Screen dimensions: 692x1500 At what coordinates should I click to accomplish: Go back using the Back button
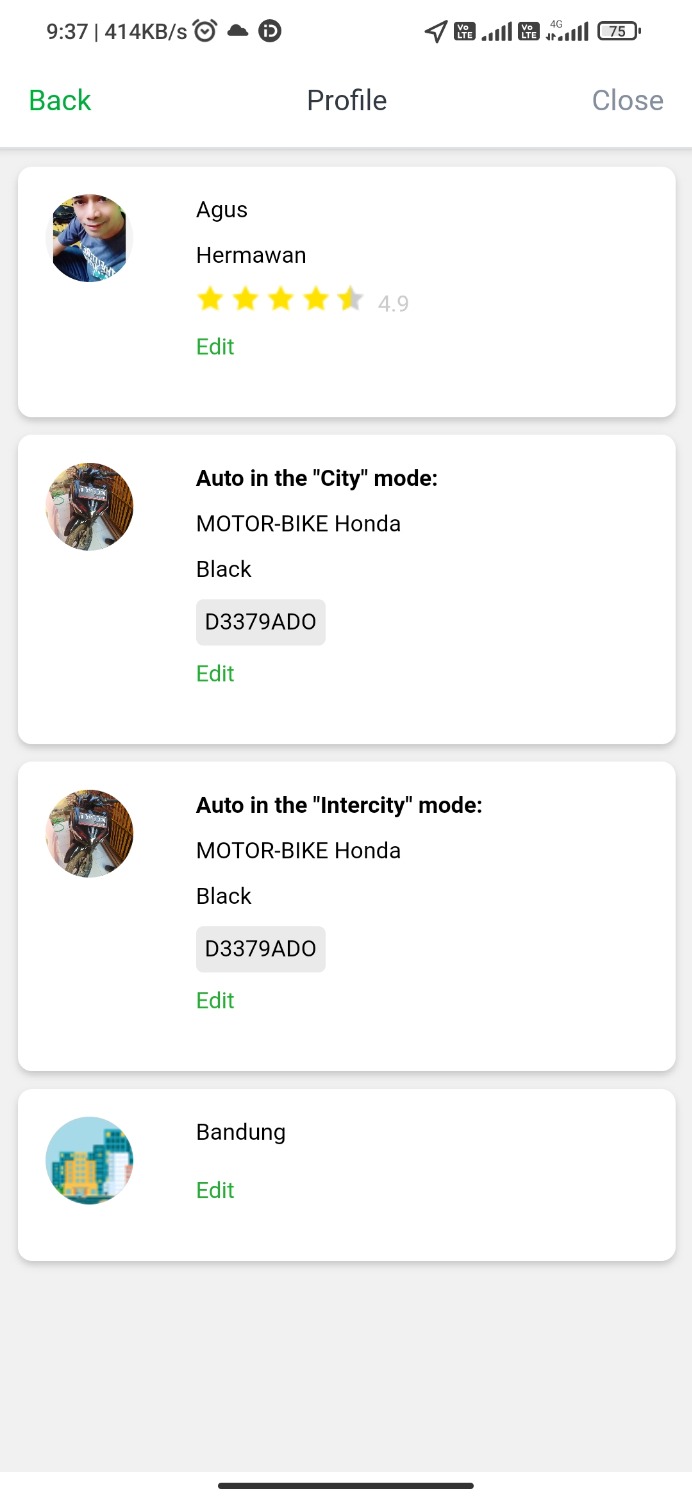pyautogui.click(x=60, y=100)
